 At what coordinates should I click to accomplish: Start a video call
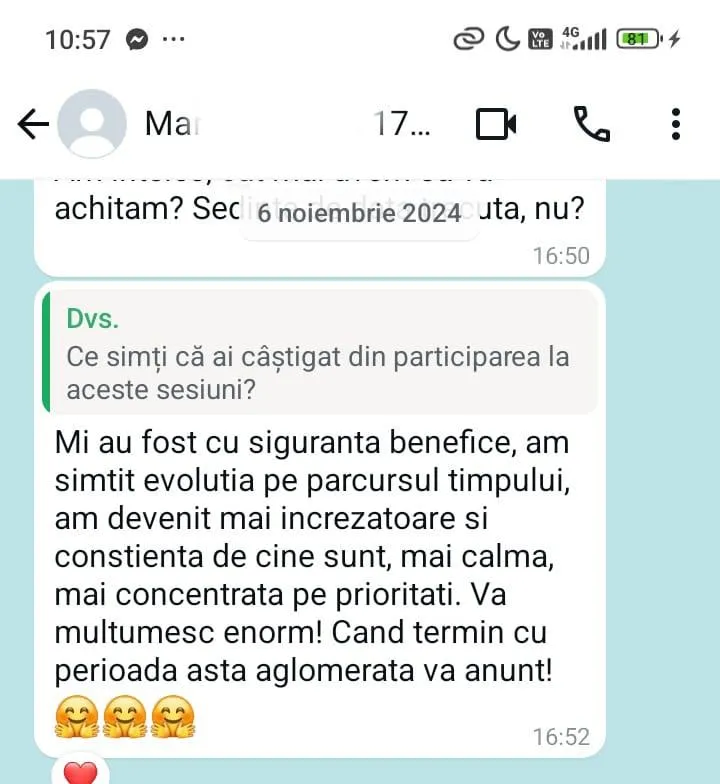(x=496, y=124)
